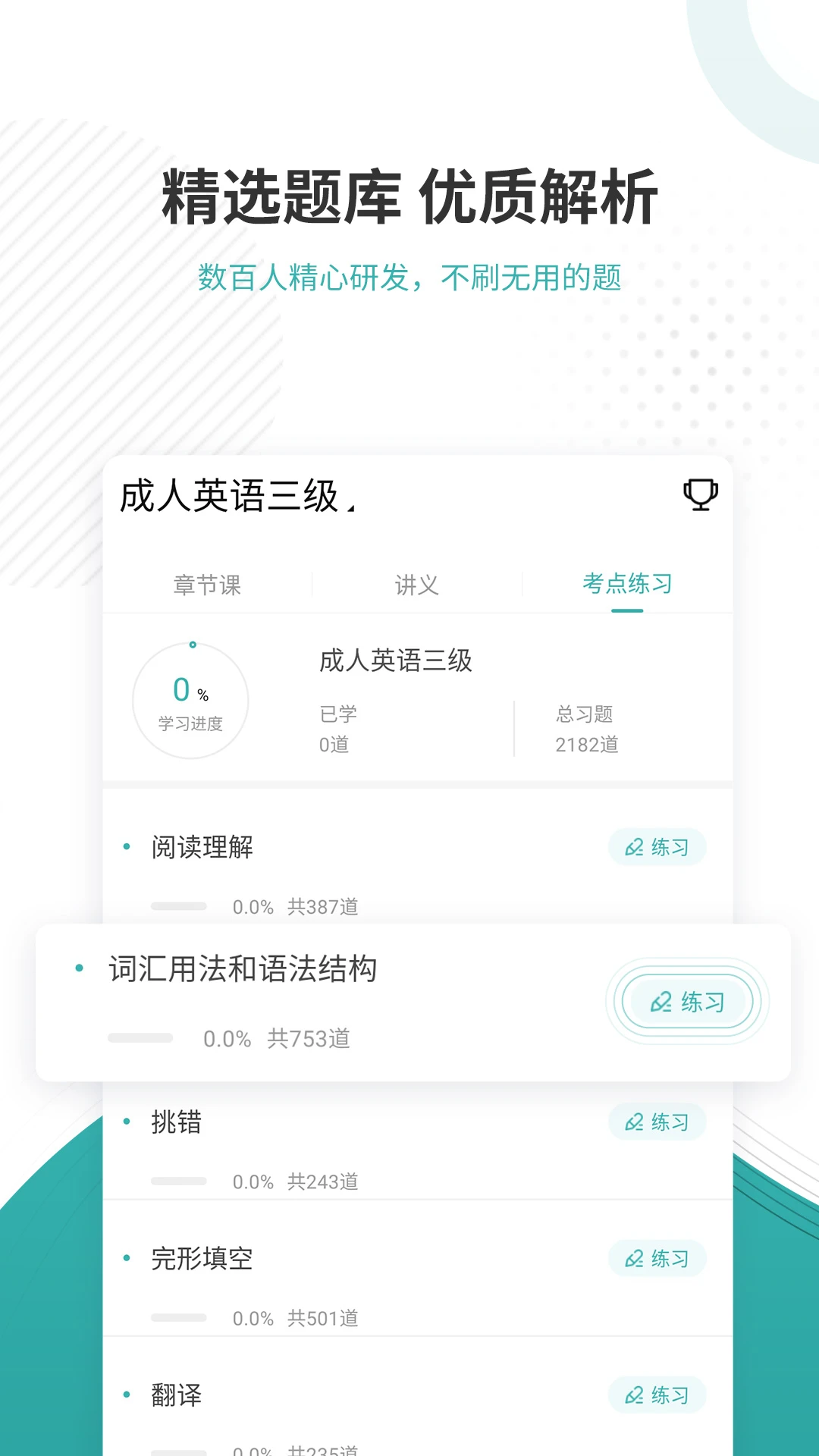Start practicing 阅读理解 via its 练习 button
This screenshot has width=819, height=1456.
[x=658, y=847]
